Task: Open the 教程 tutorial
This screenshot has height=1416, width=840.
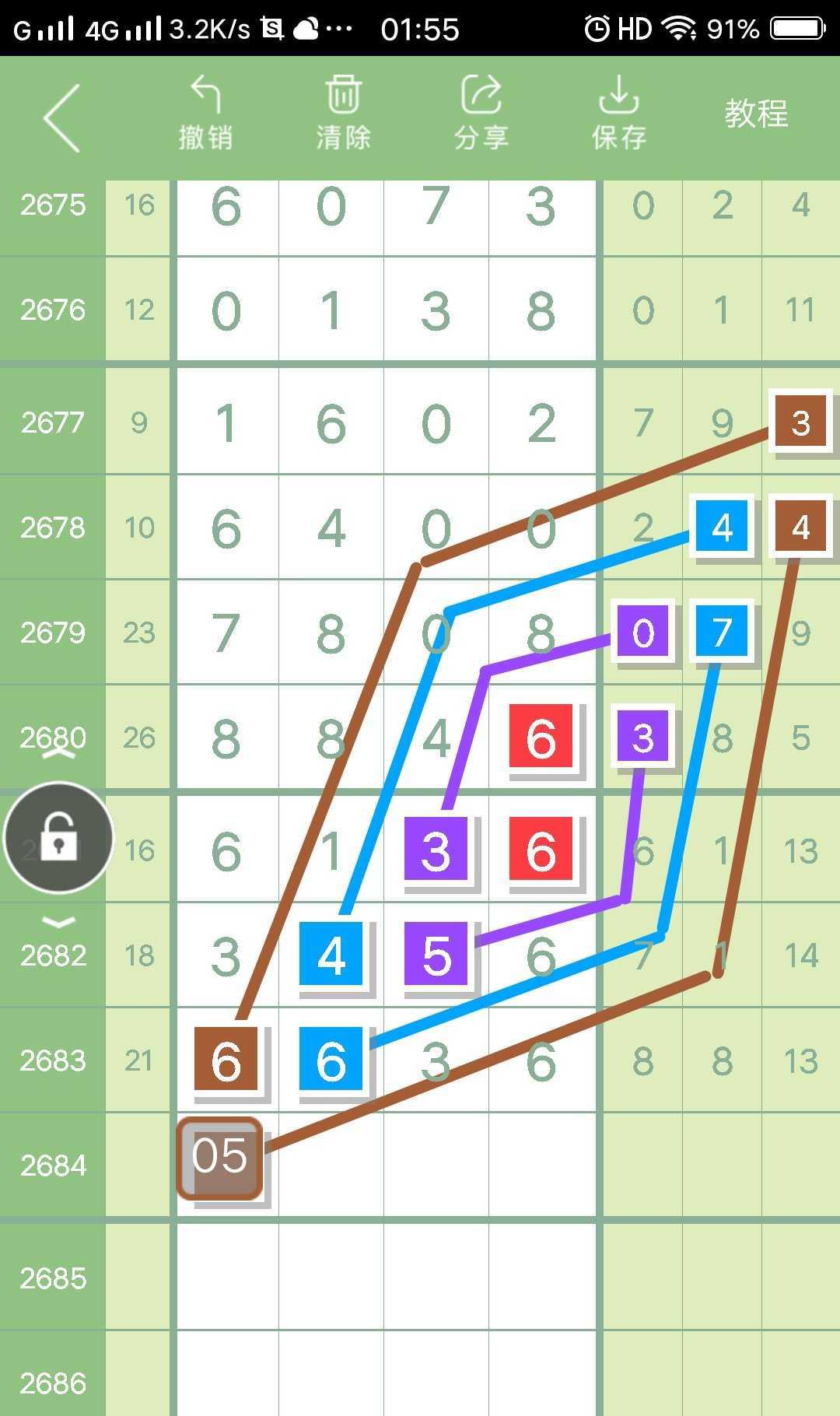Action: click(x=756, y=114)
